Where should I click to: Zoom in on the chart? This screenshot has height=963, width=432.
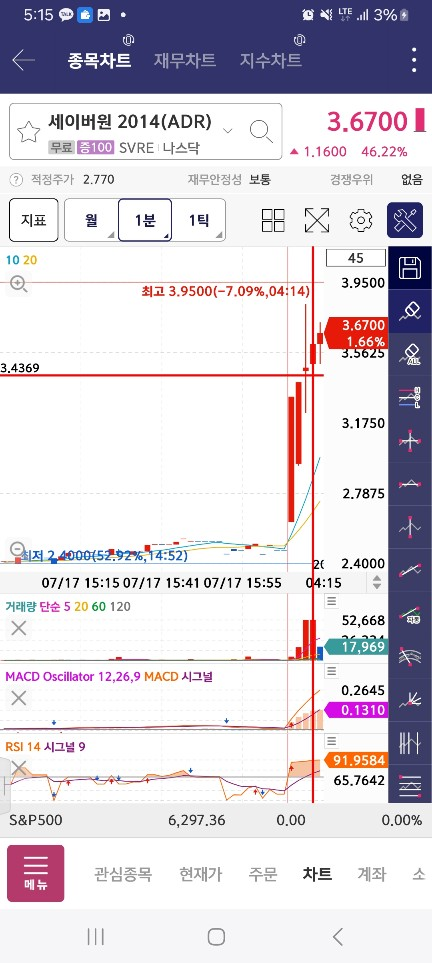click(x=18, y=284)
